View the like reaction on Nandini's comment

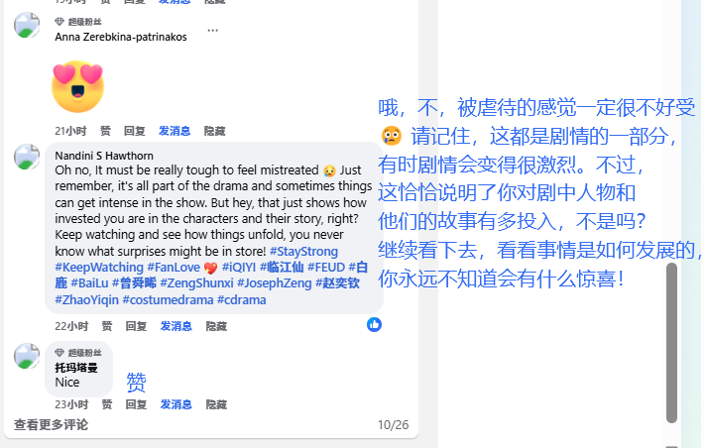(x=374, y=324)
